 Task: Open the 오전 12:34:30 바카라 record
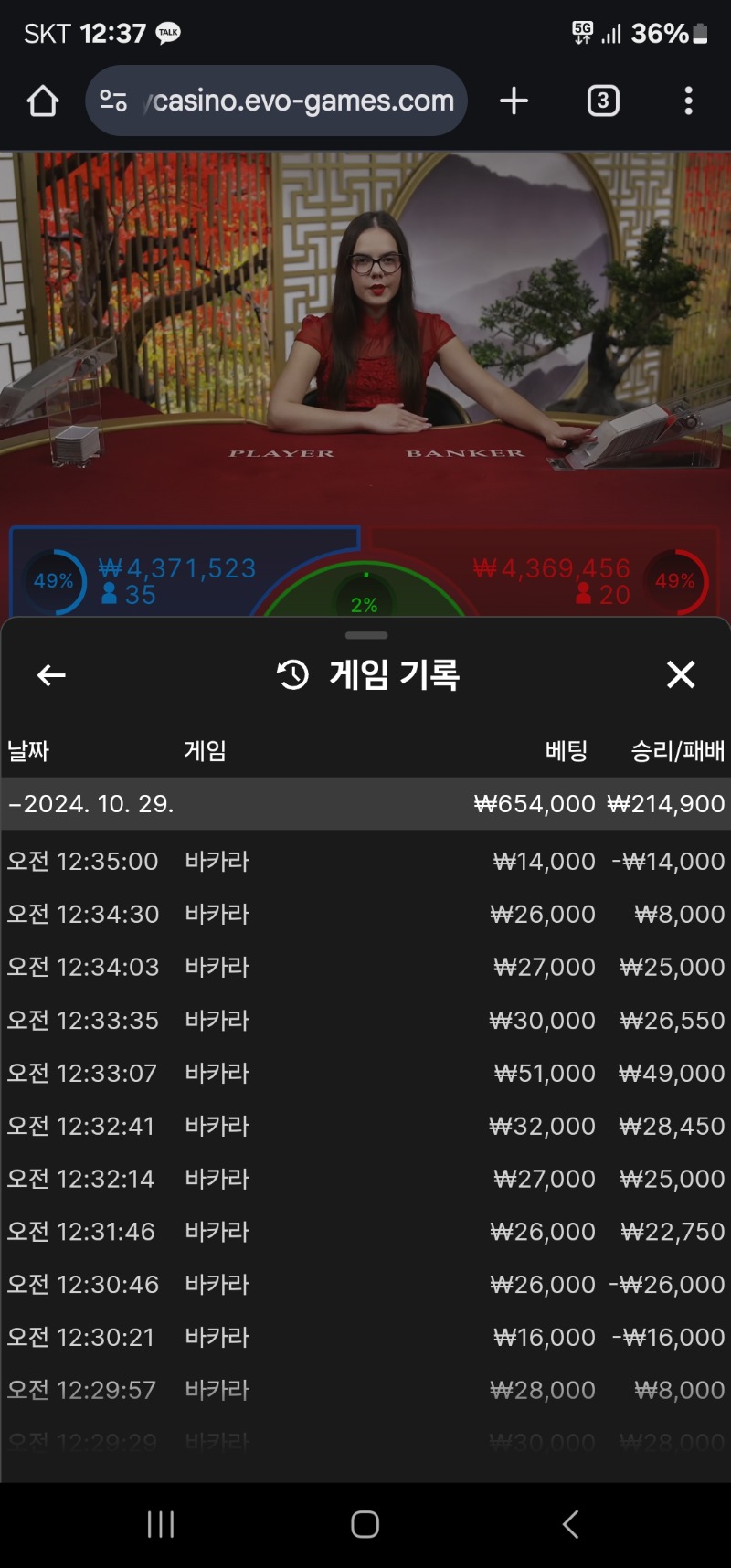tap(365, 914)
